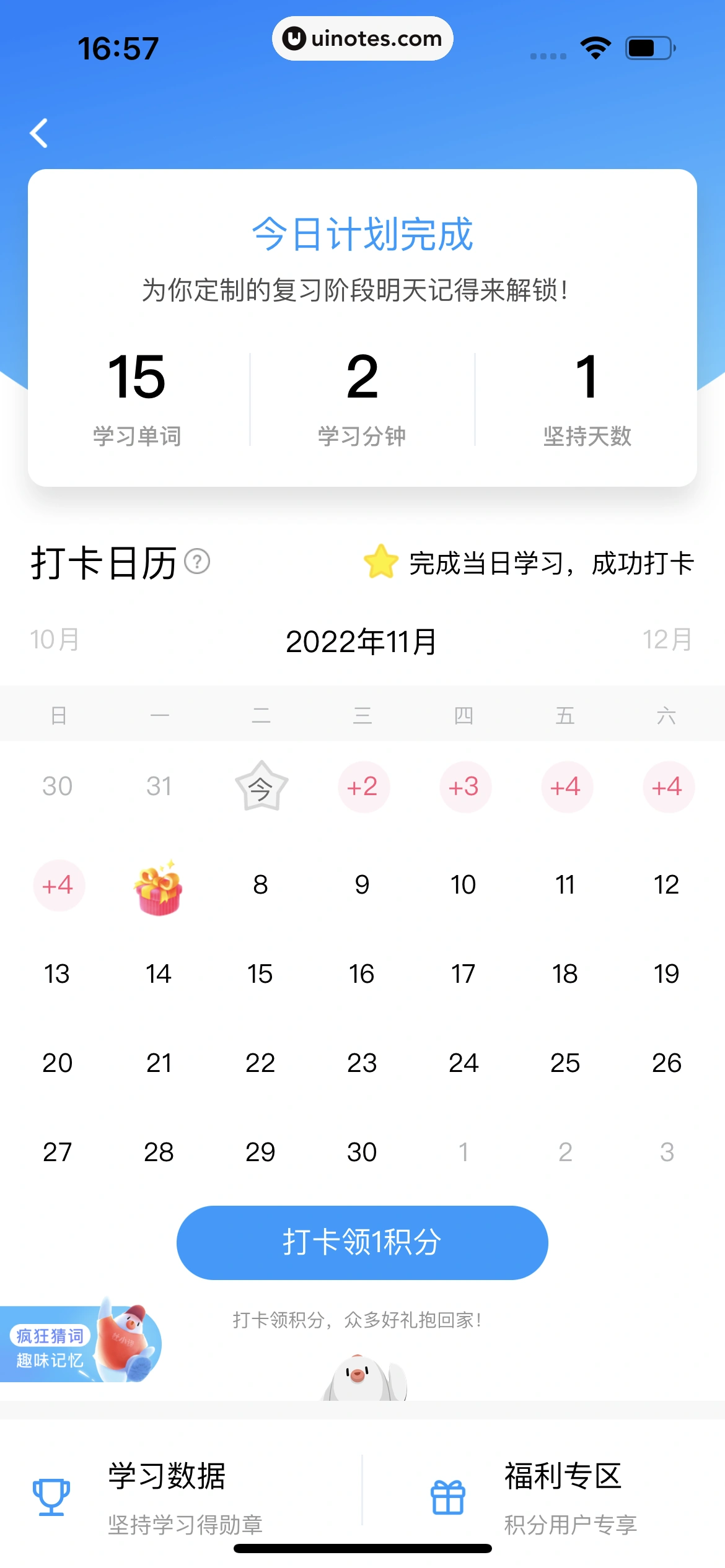Click the back arrow at top left
Image resolution: width=725 pixels, height=1568 pixels.
click(x=40, y=134)
